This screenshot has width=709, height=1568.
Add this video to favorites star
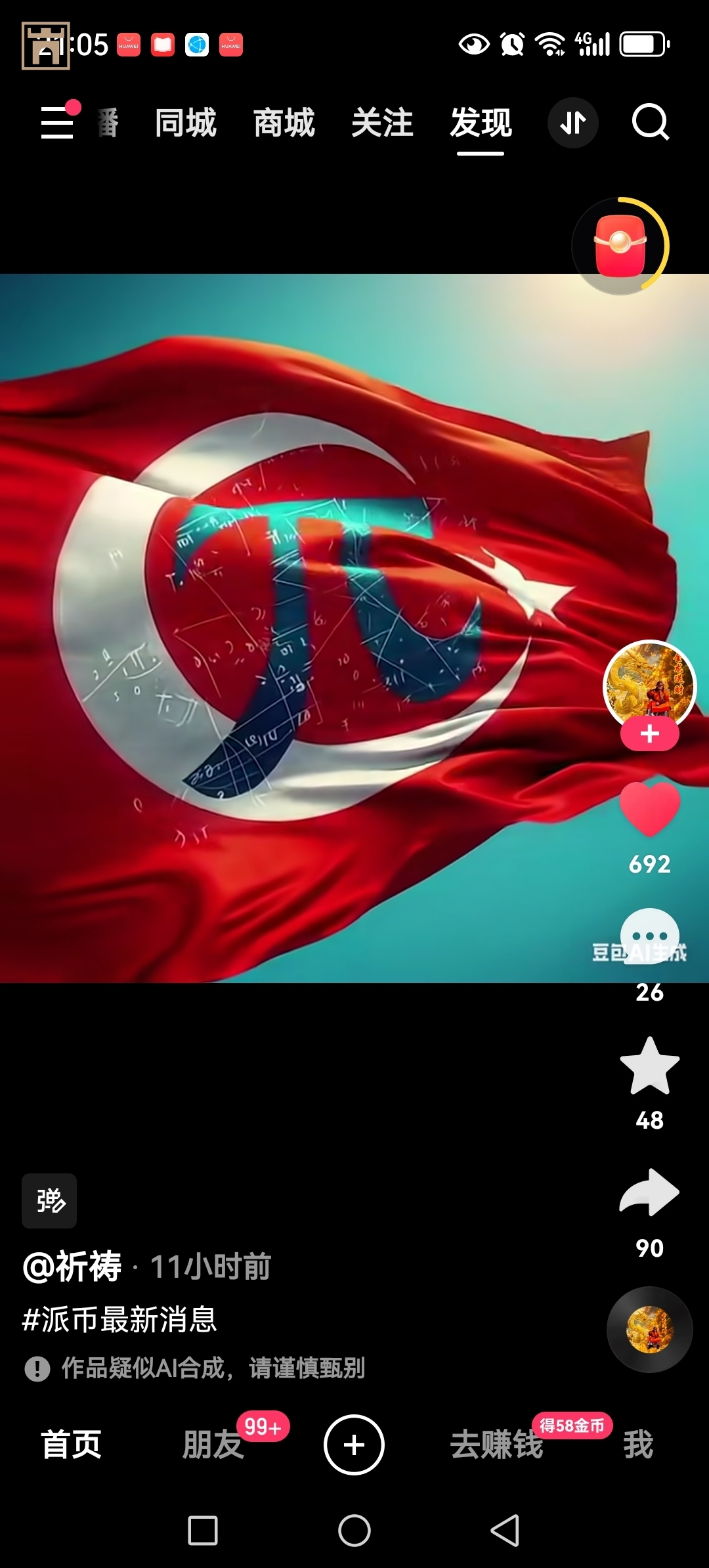pos(650,1066)
